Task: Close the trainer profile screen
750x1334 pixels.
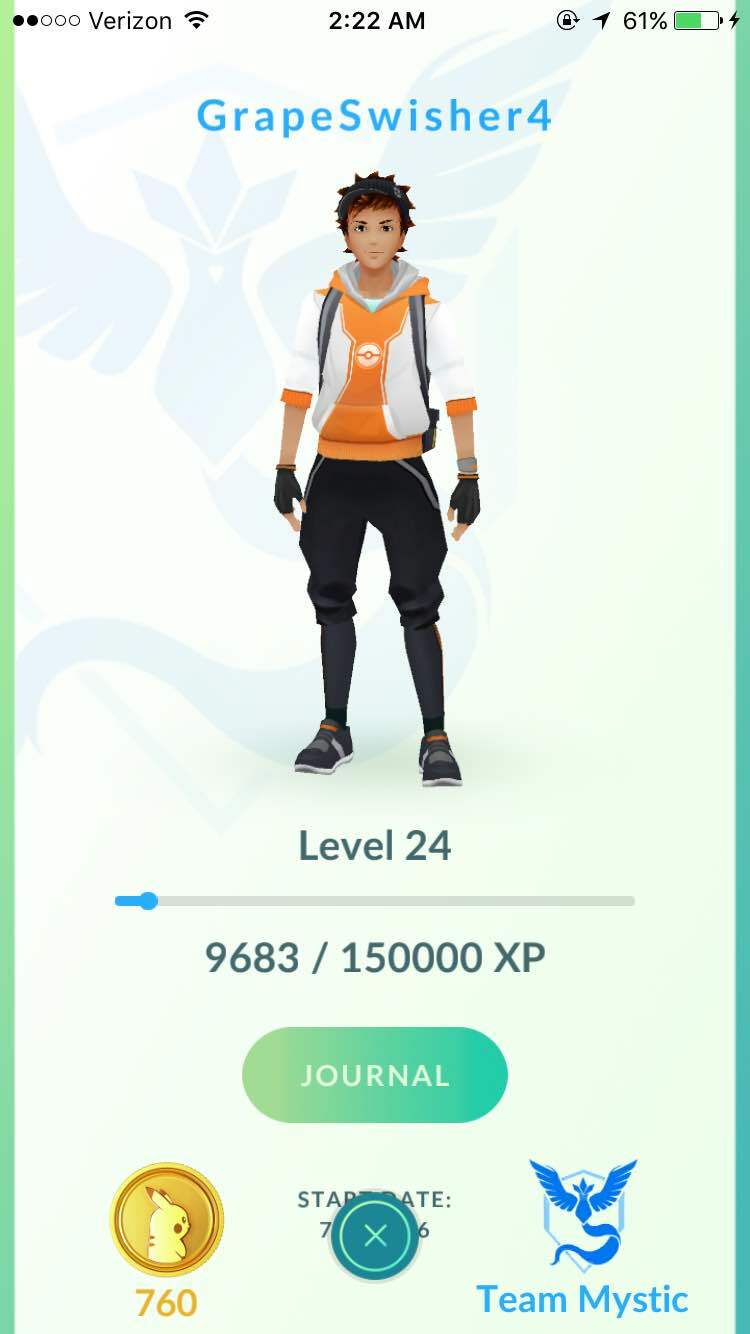Action: point(375,1236)
